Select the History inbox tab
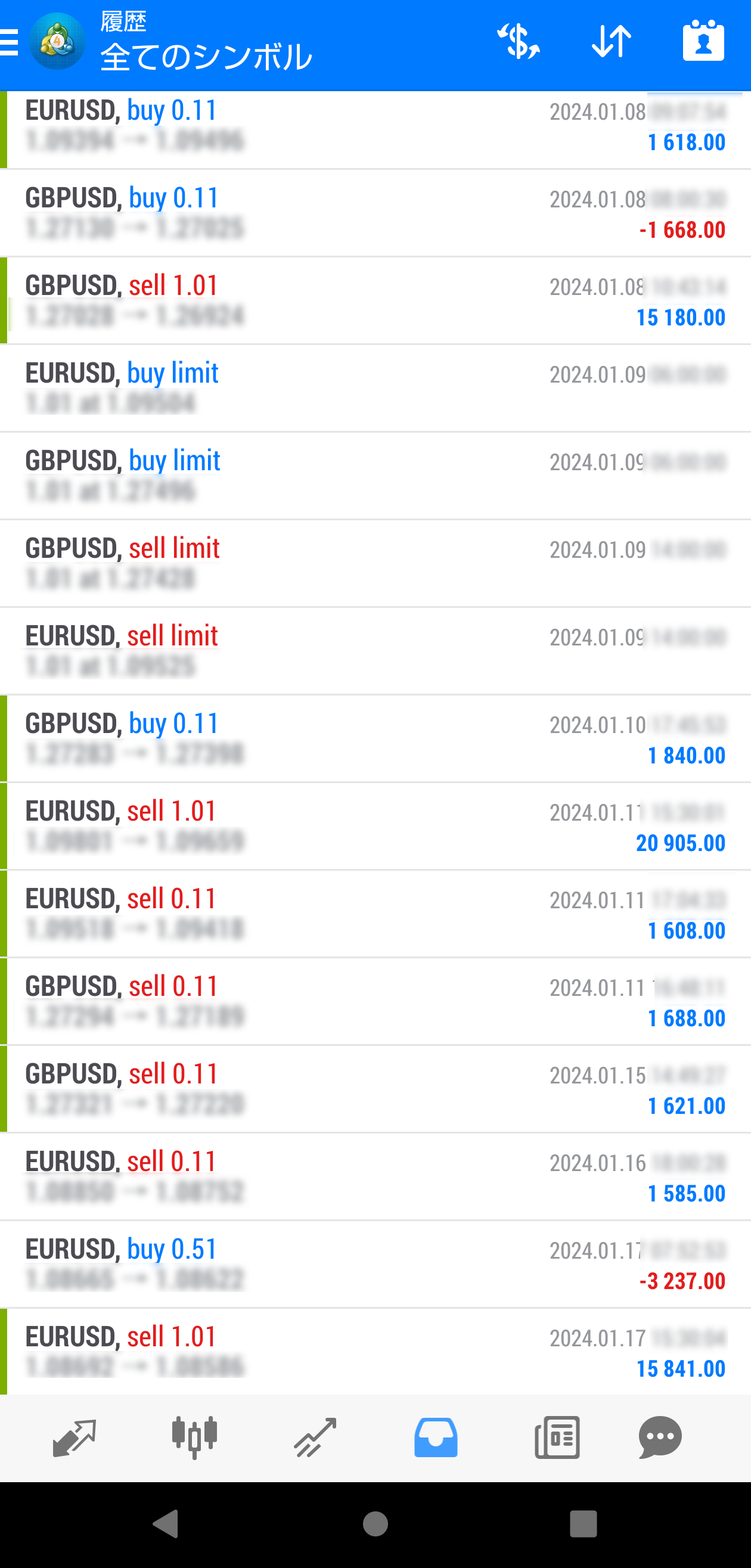 436,1437
